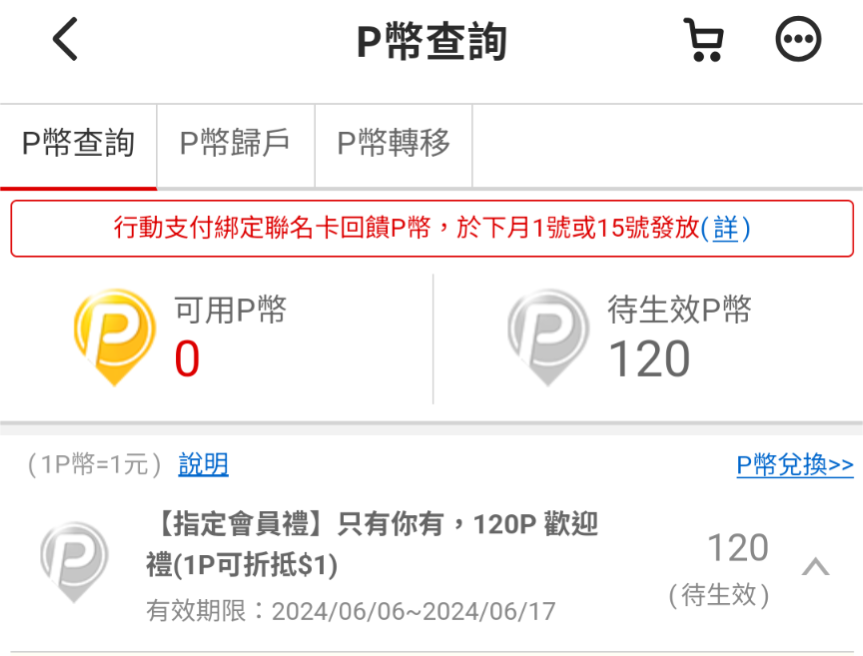Select the P幣查詢 tab
863x656 pixels.
pyautogui.click(x=78, y=144)
